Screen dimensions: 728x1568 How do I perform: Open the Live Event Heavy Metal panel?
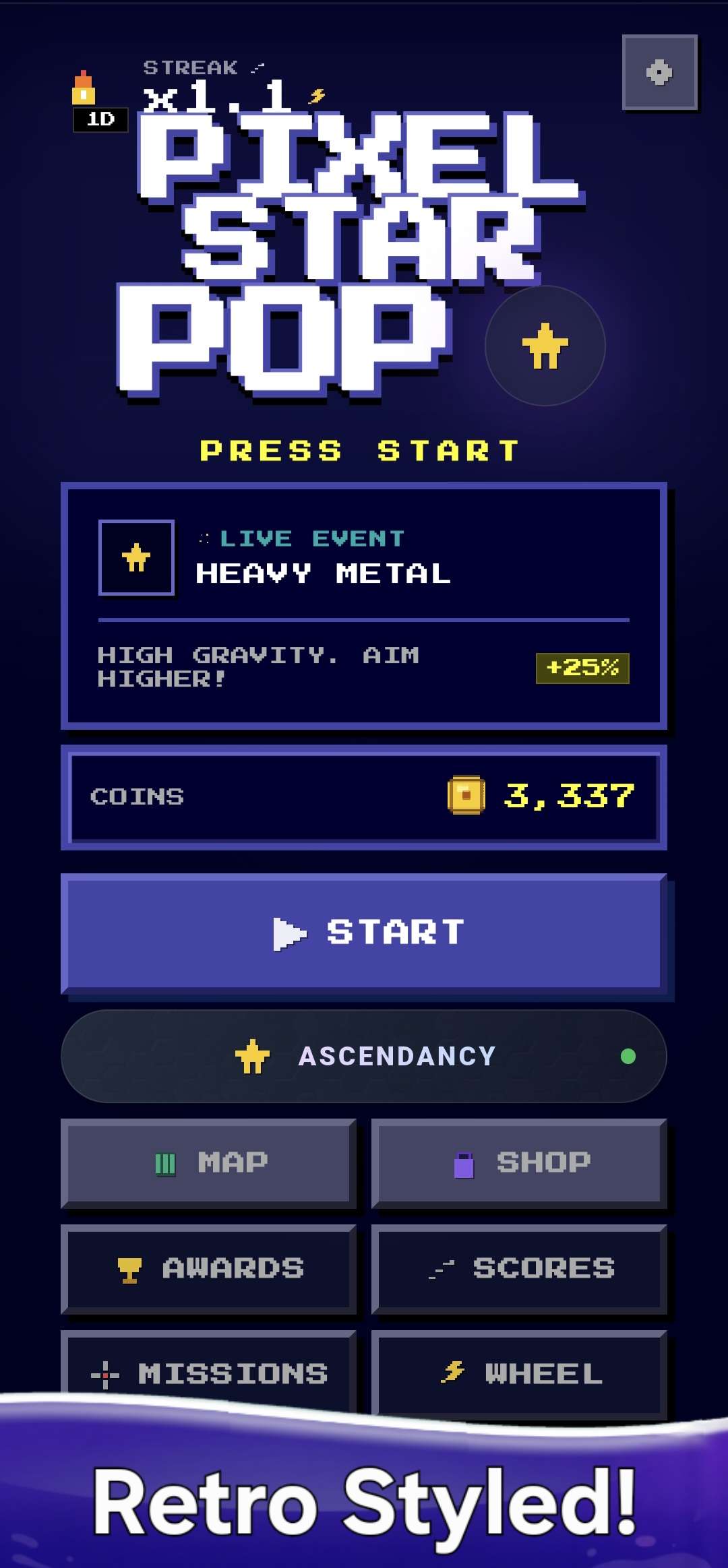pos(364,603)
